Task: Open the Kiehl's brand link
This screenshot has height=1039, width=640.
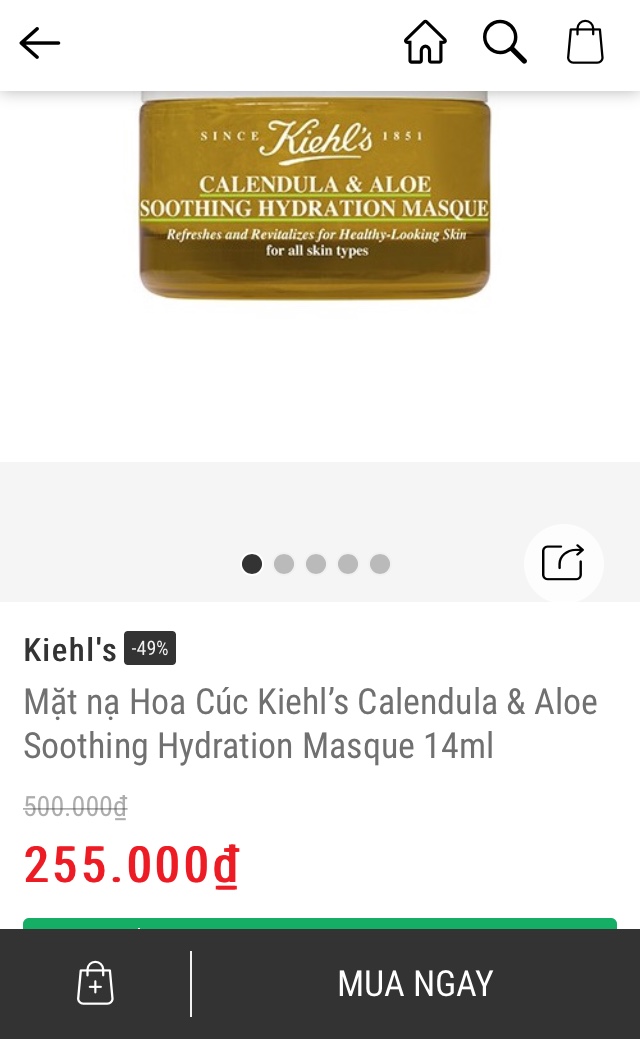Action: [70, 650]
